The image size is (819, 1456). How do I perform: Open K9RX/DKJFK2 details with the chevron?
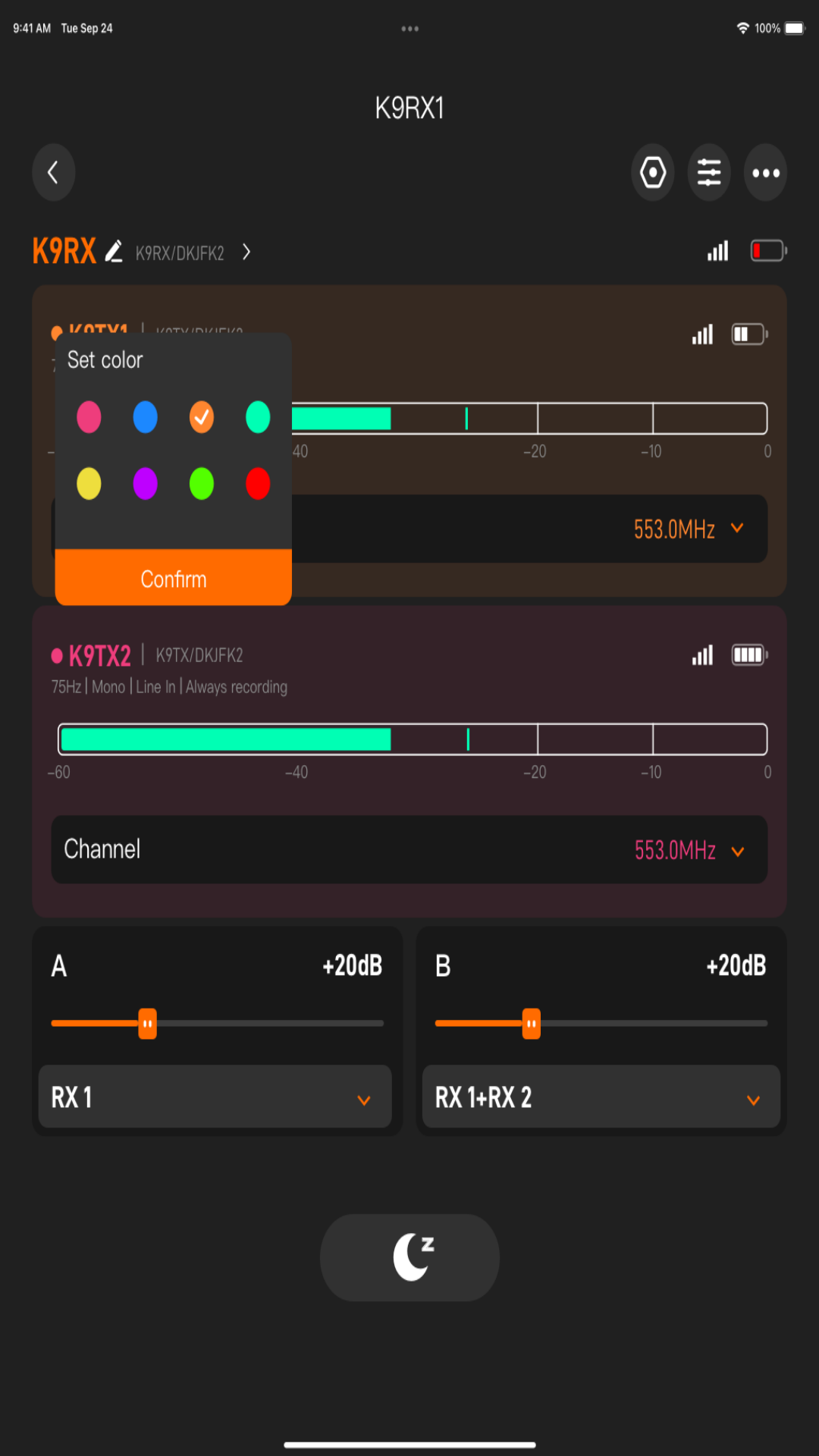pyautogui.click(x=246, y=252)
